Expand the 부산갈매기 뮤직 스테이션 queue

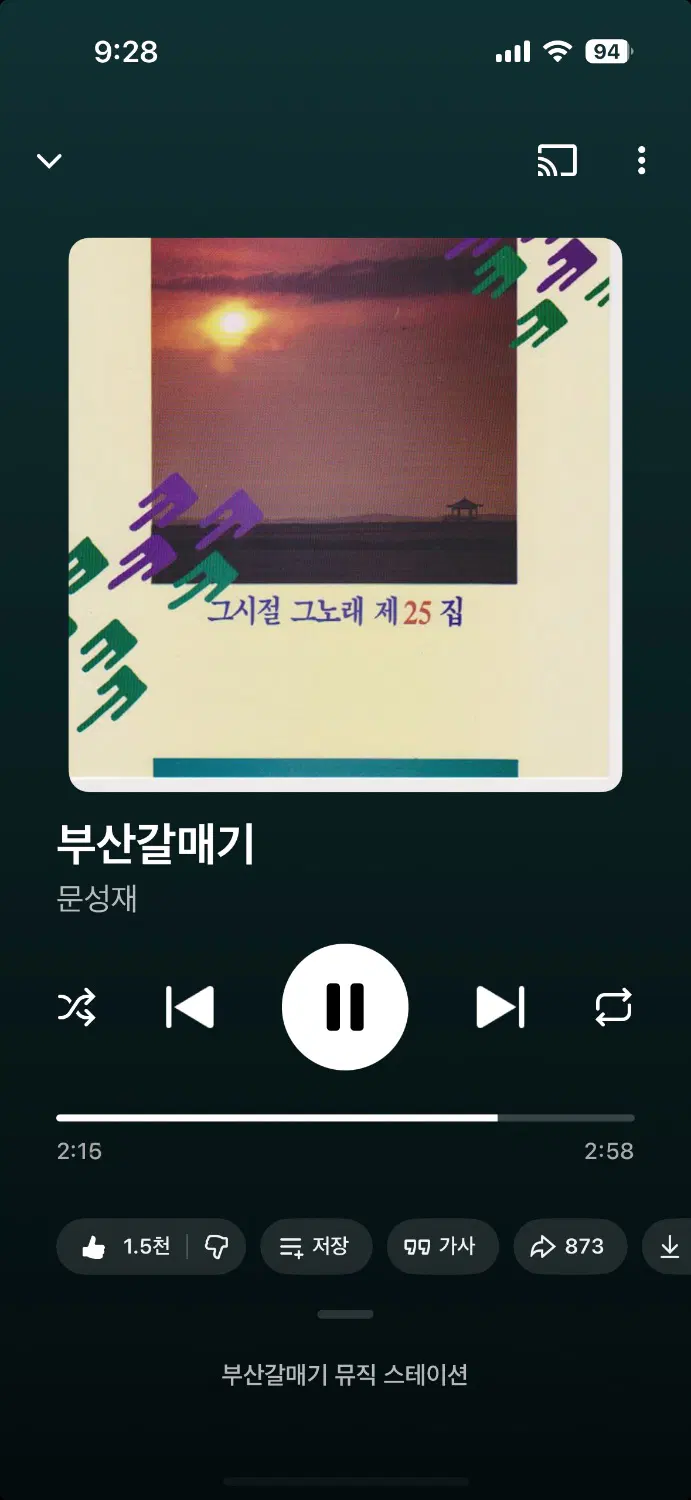coord(345,1374)
